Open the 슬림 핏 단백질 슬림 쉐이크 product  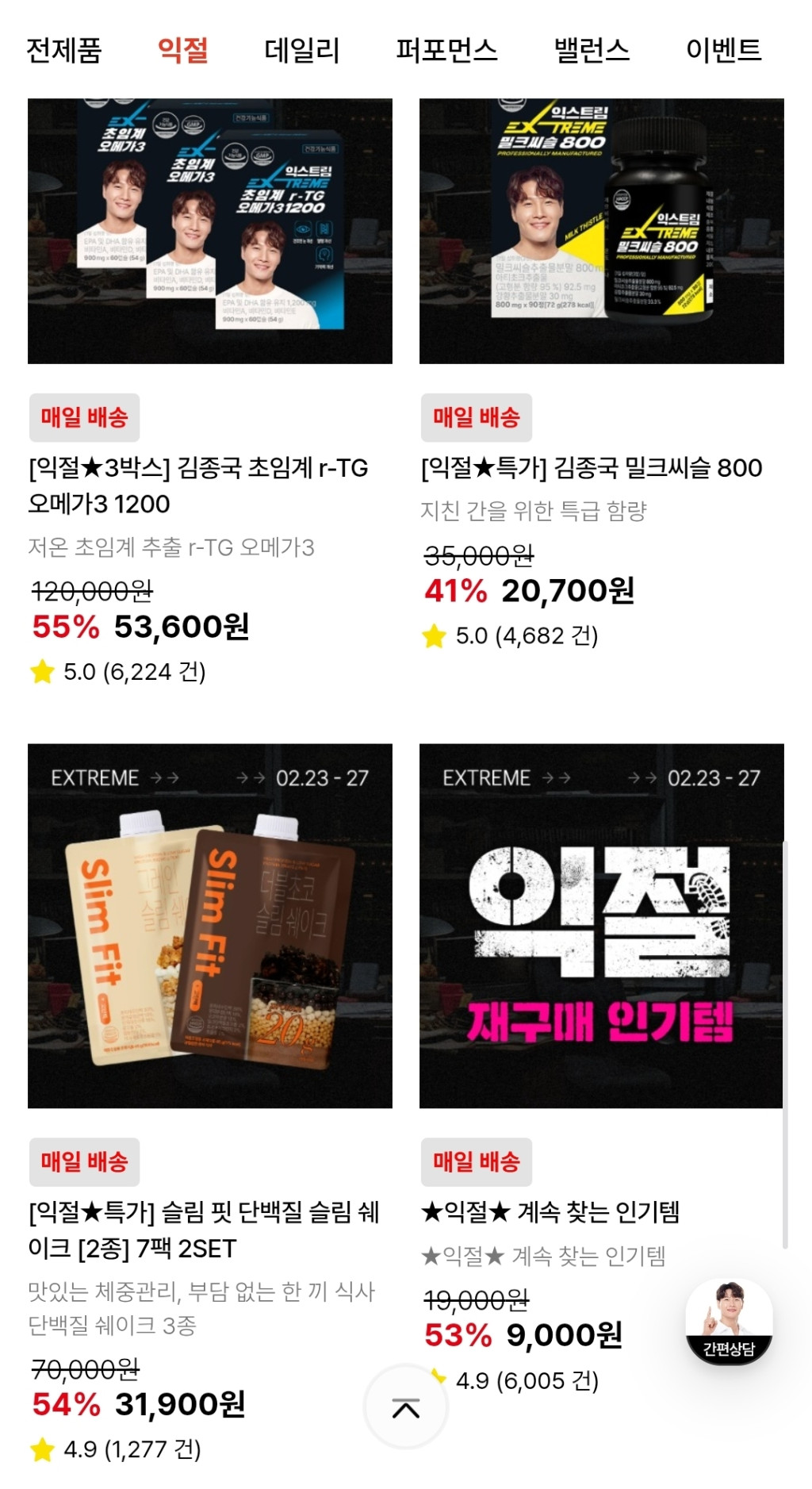click(210, 926)
